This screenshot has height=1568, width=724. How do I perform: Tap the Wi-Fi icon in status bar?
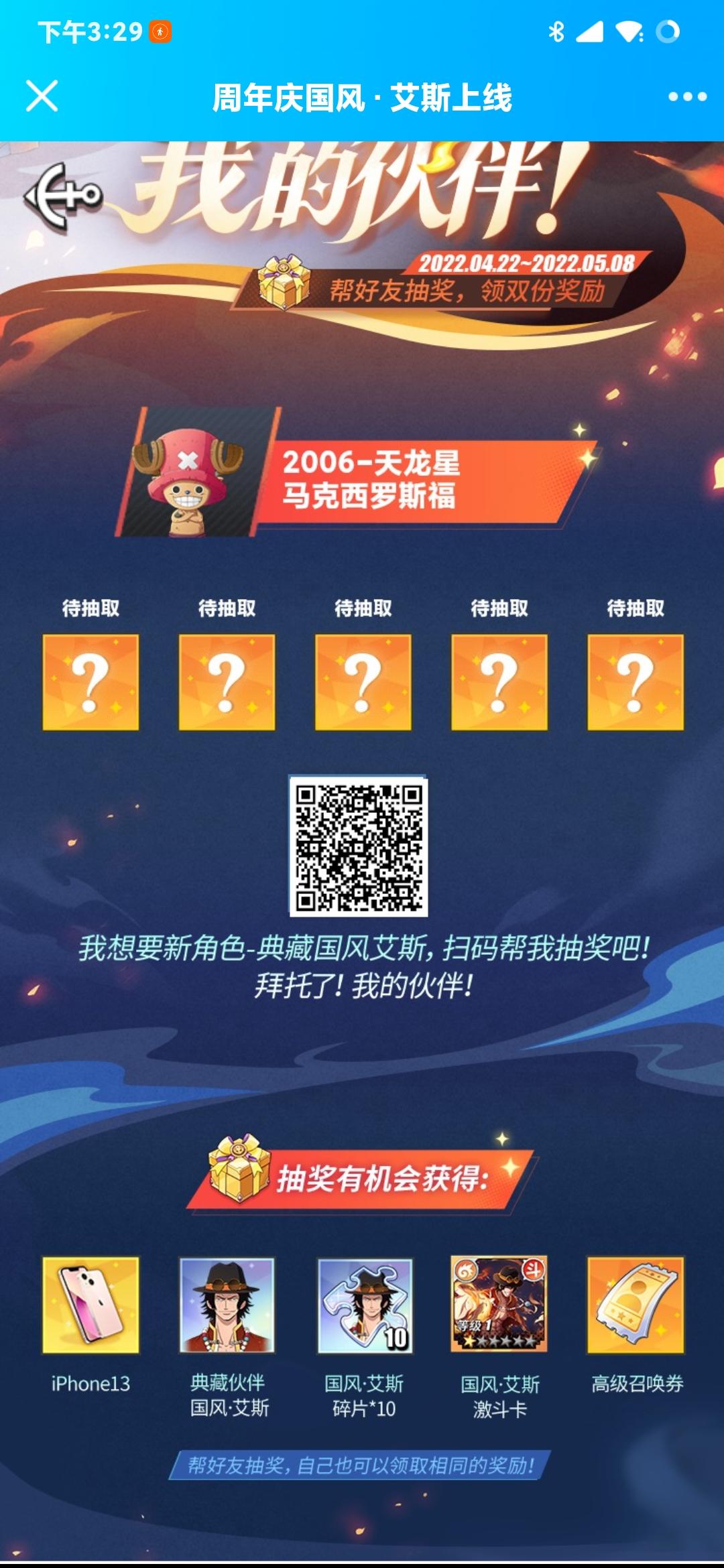click(x=629, y=30)
